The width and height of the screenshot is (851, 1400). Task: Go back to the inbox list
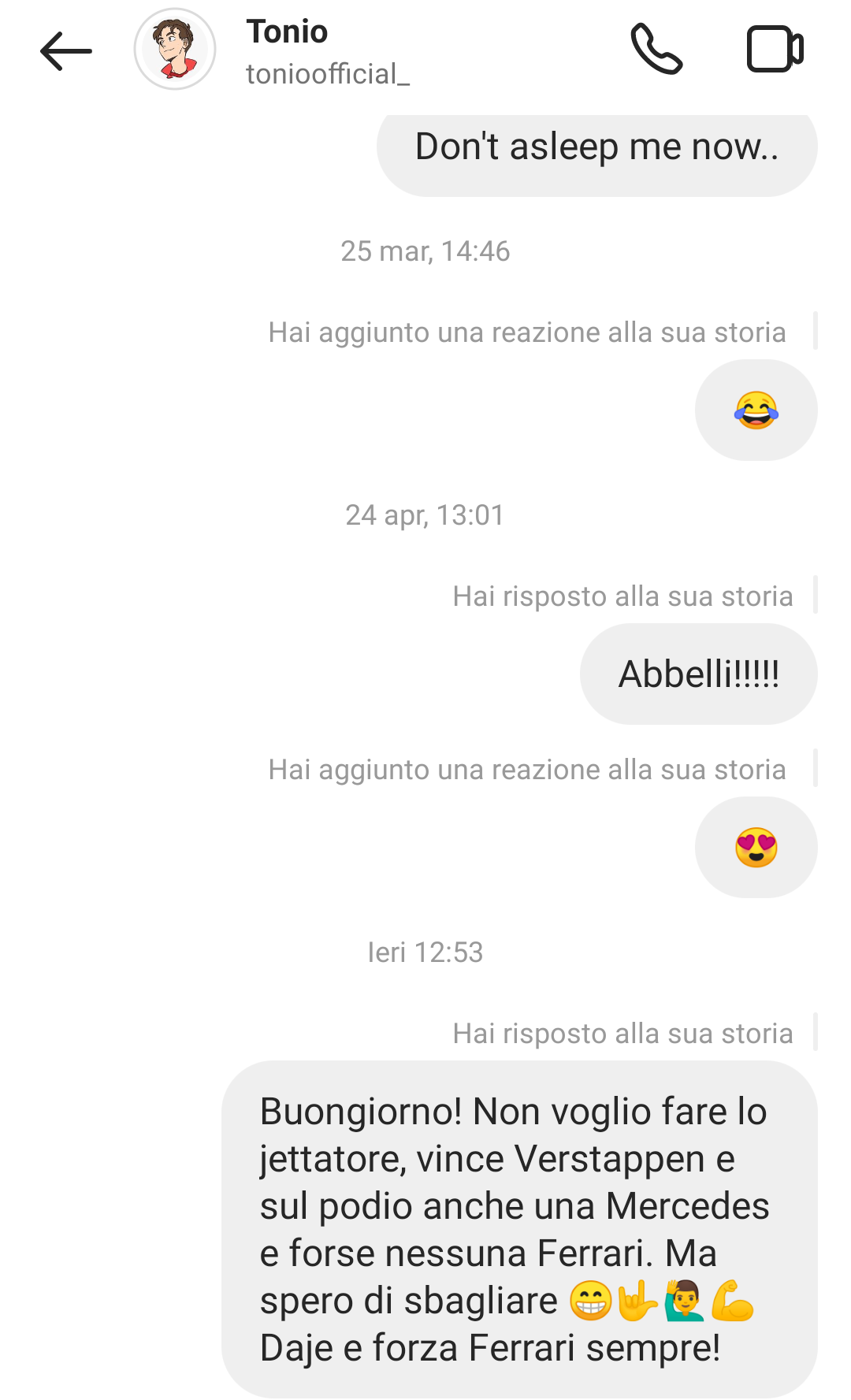pyautogui.click(x=66, y=51)
